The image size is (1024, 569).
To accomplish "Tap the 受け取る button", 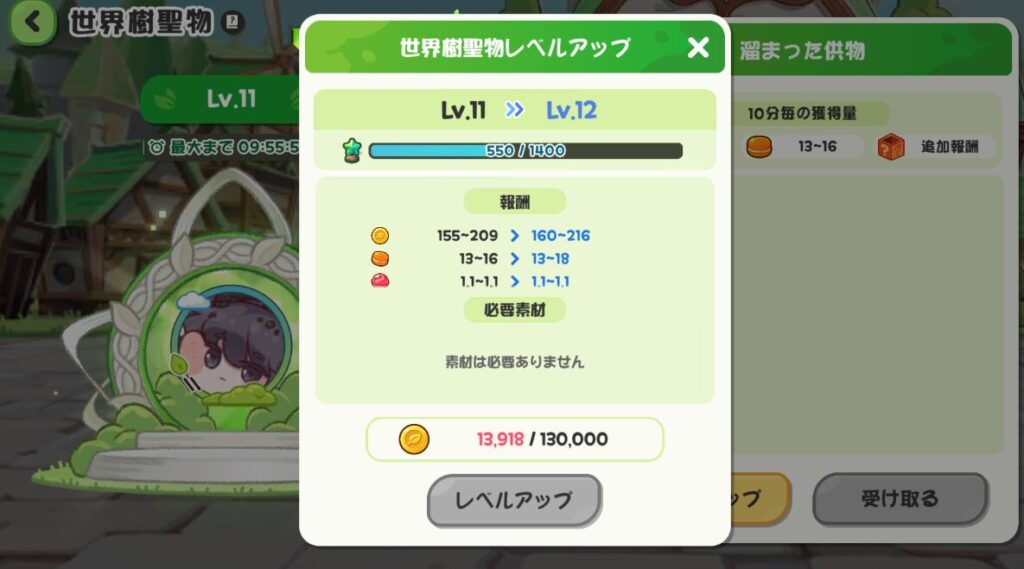I will pyautogui.click(x=899, y=498).
